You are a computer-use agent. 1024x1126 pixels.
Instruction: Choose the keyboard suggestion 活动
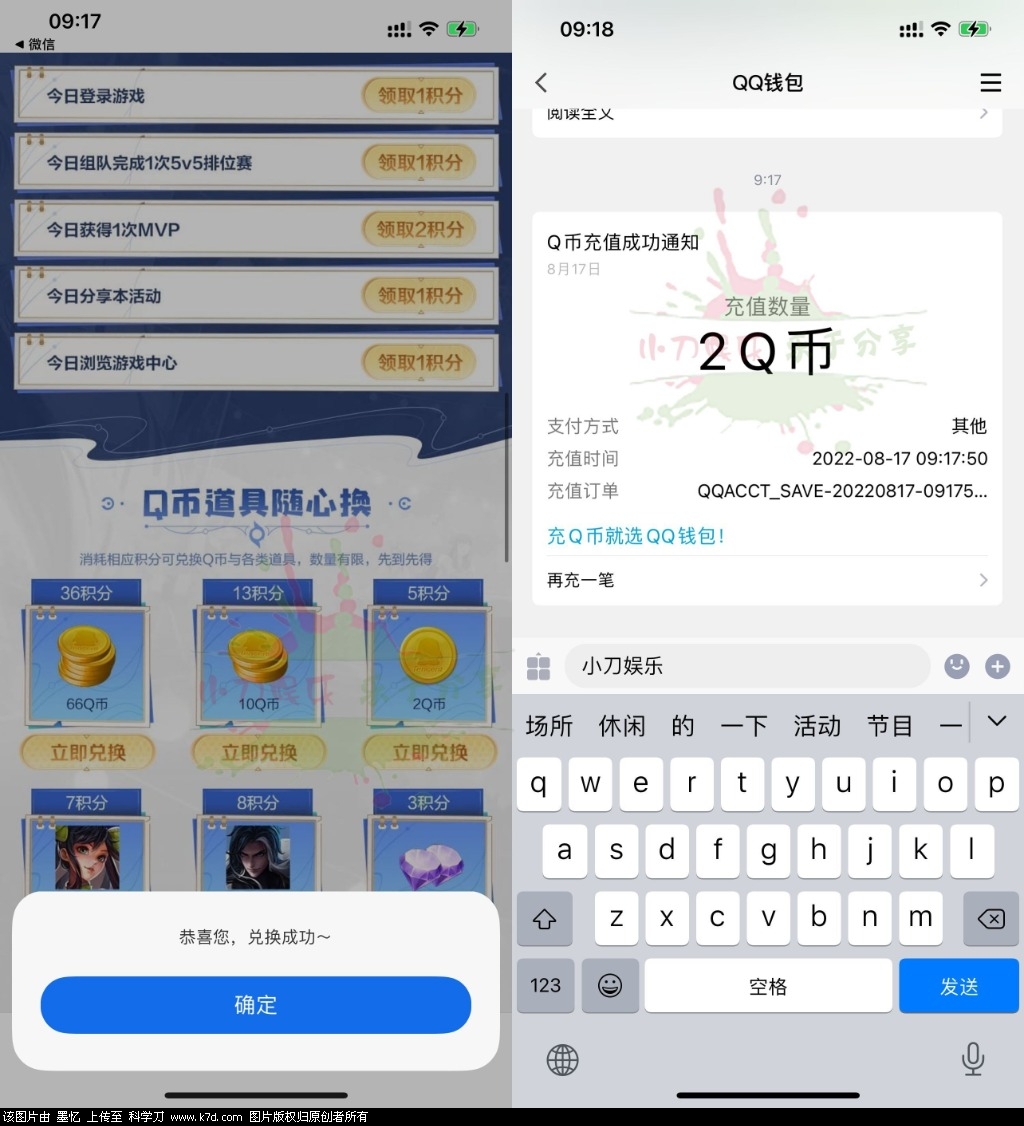tap(817, 725)
